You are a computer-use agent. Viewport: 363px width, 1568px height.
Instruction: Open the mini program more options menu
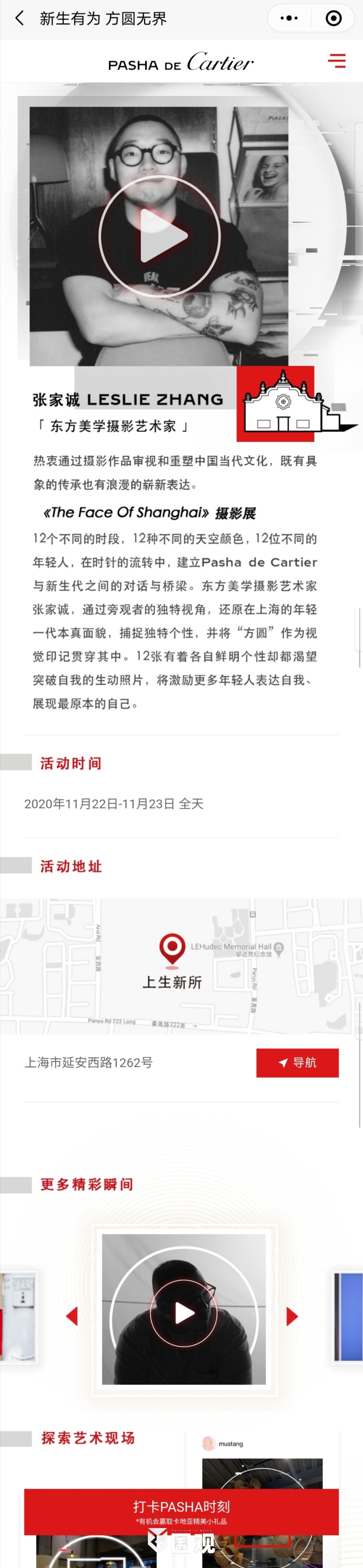289,18
